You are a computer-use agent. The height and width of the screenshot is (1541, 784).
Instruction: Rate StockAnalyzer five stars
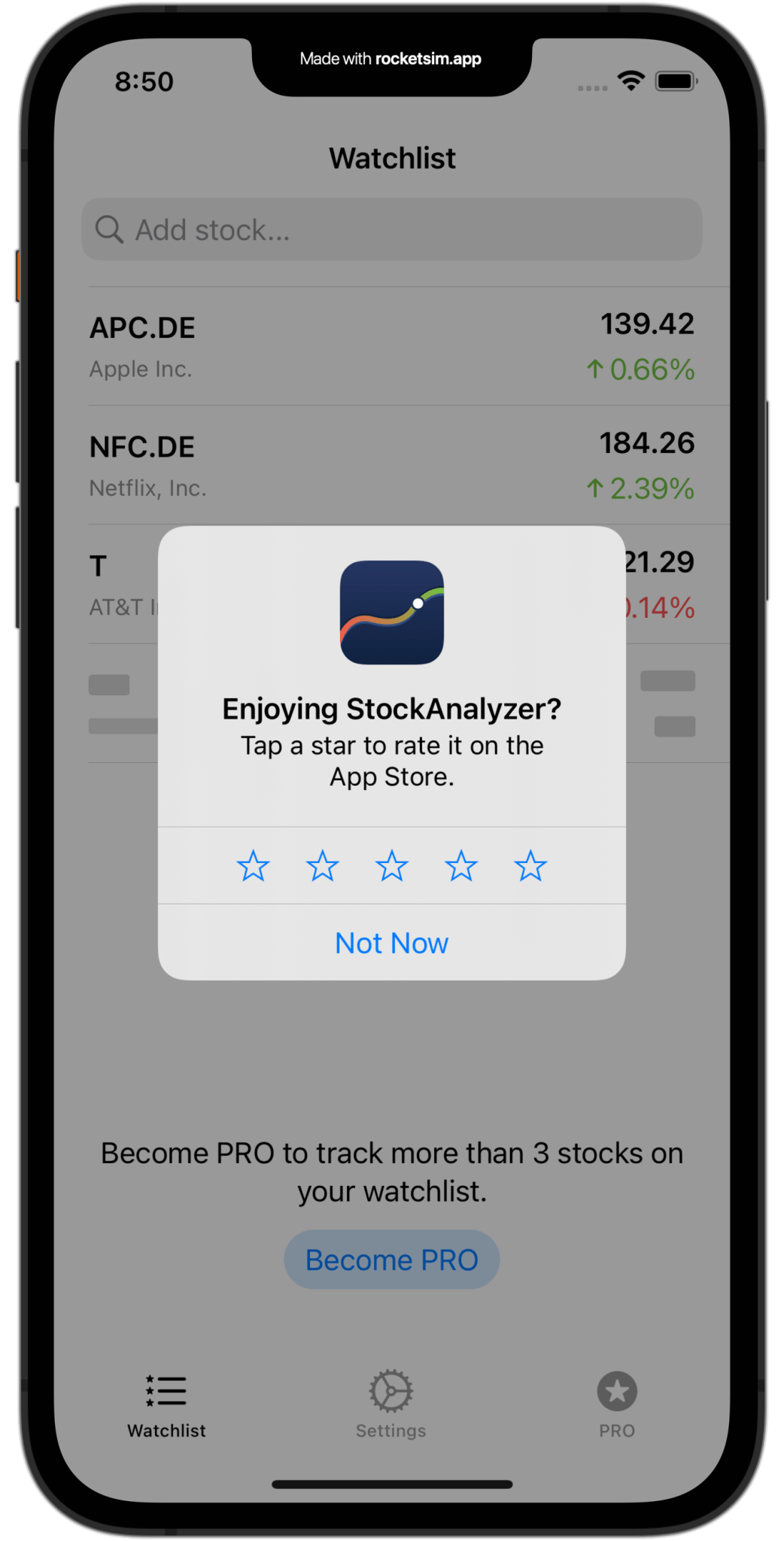pyautogui.click(x=530, y=866)
